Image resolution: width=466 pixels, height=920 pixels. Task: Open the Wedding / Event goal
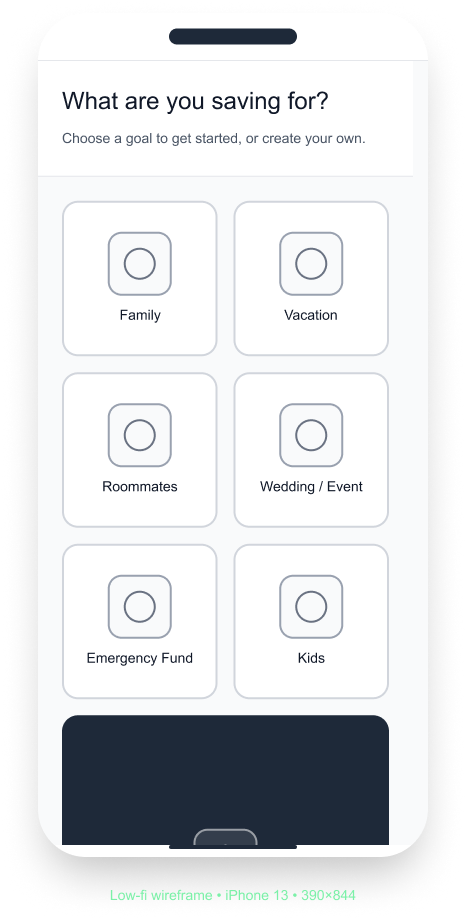[x=311, y=450]
